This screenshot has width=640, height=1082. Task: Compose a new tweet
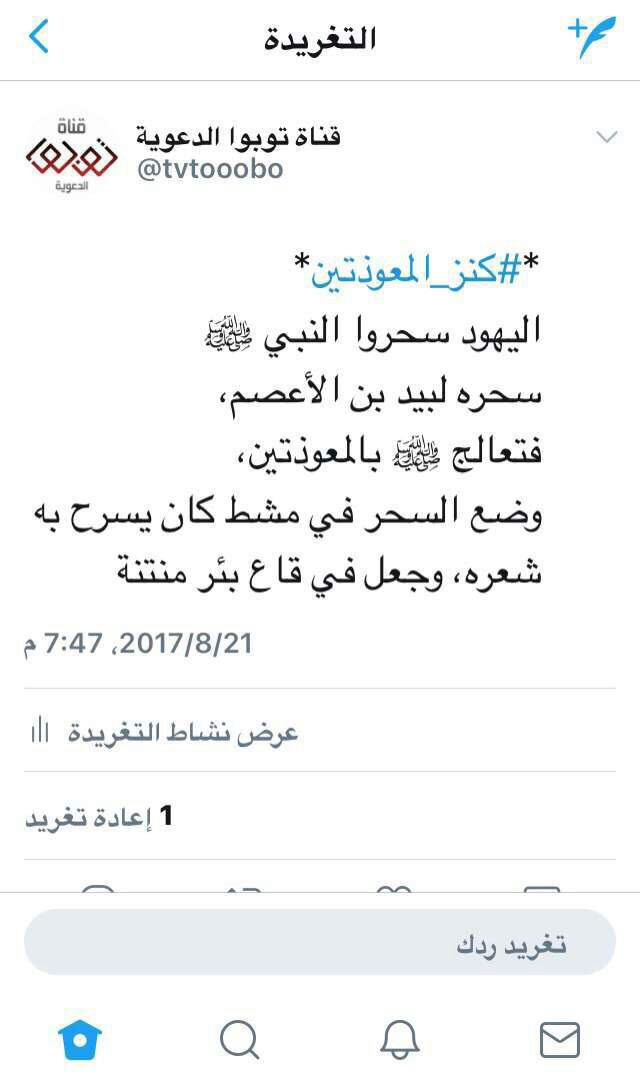click(589, 38)
